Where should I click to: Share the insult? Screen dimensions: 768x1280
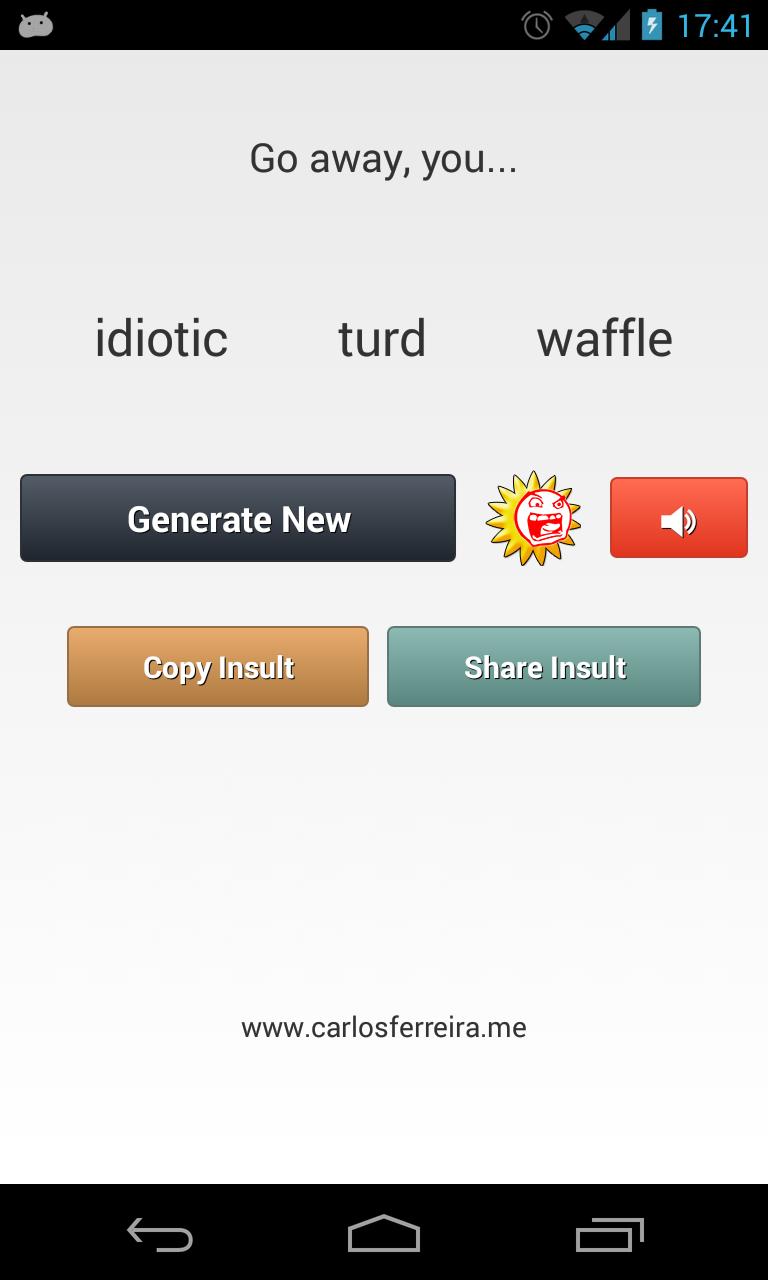tap(544, 667)
